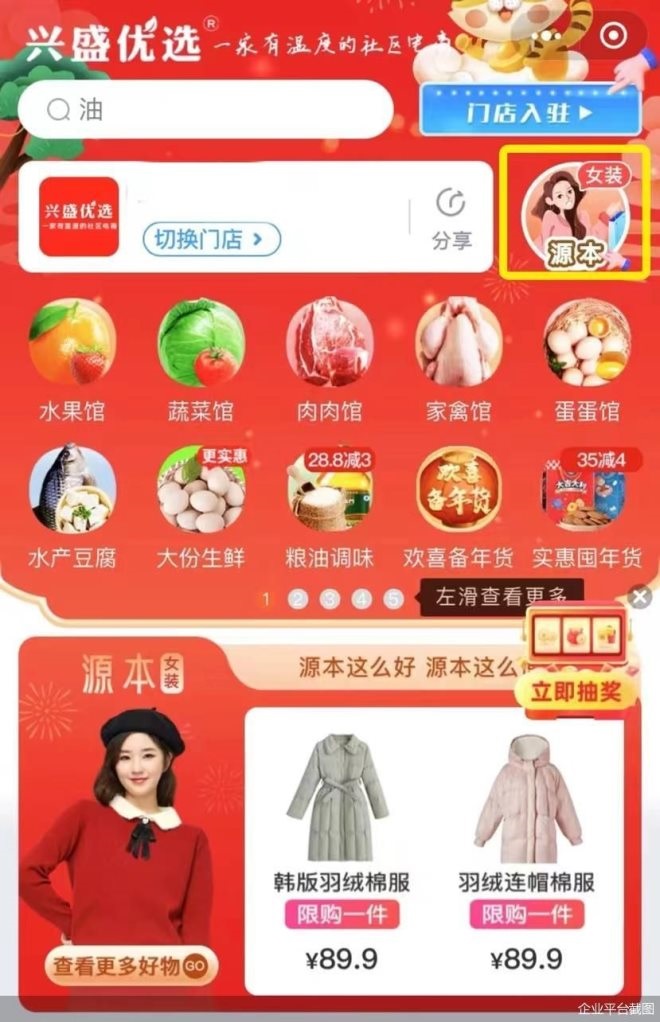660x1022 pixels.
Task: Open the 实惠囤年货 category
Action: pyautogui.click(x=587, y=507)
